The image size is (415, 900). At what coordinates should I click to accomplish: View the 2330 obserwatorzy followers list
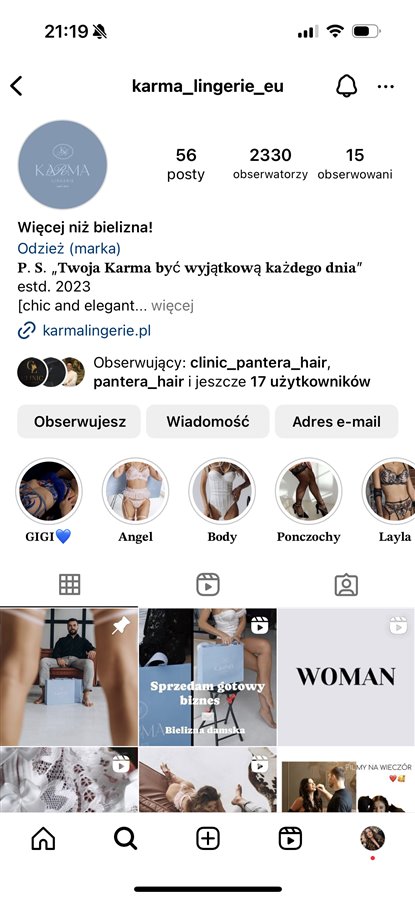270,164
